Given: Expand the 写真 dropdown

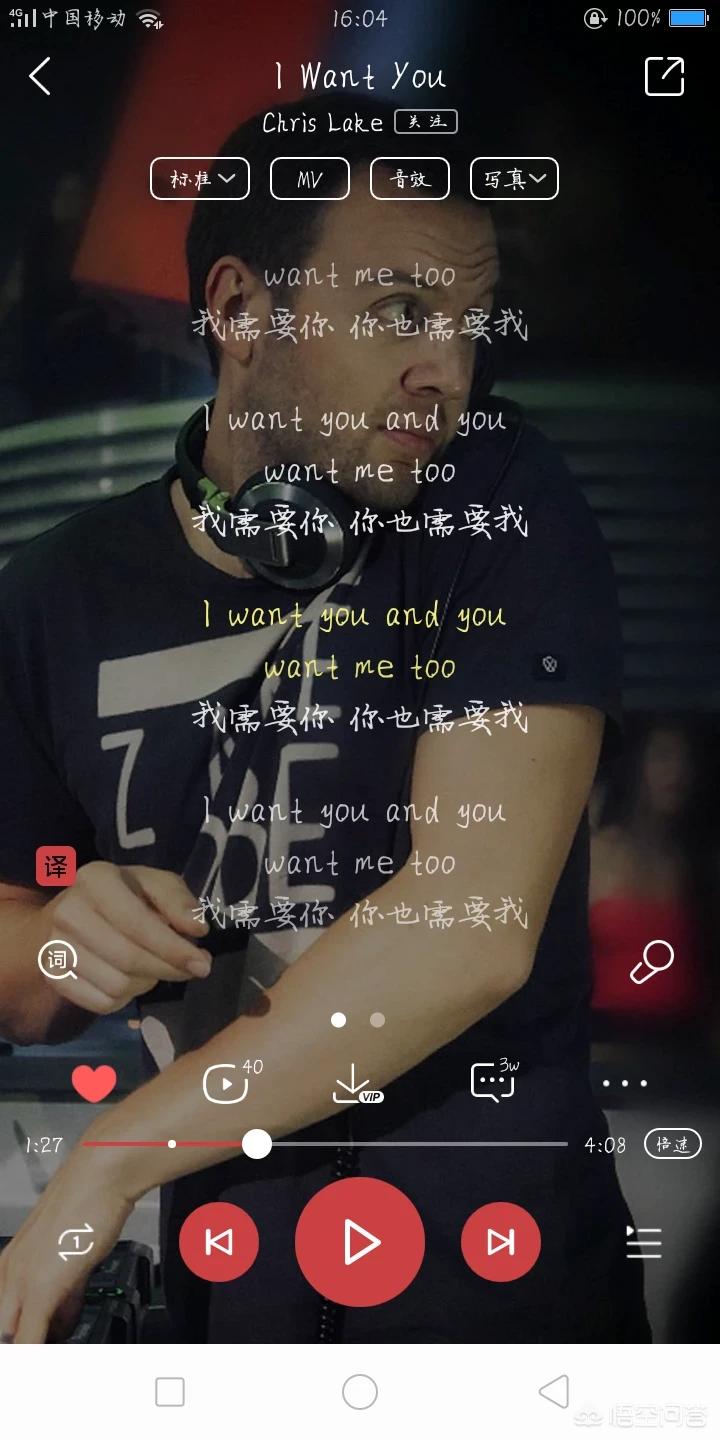Looking at the screenshot, I should pyautogui.click(x=514, y=179).
